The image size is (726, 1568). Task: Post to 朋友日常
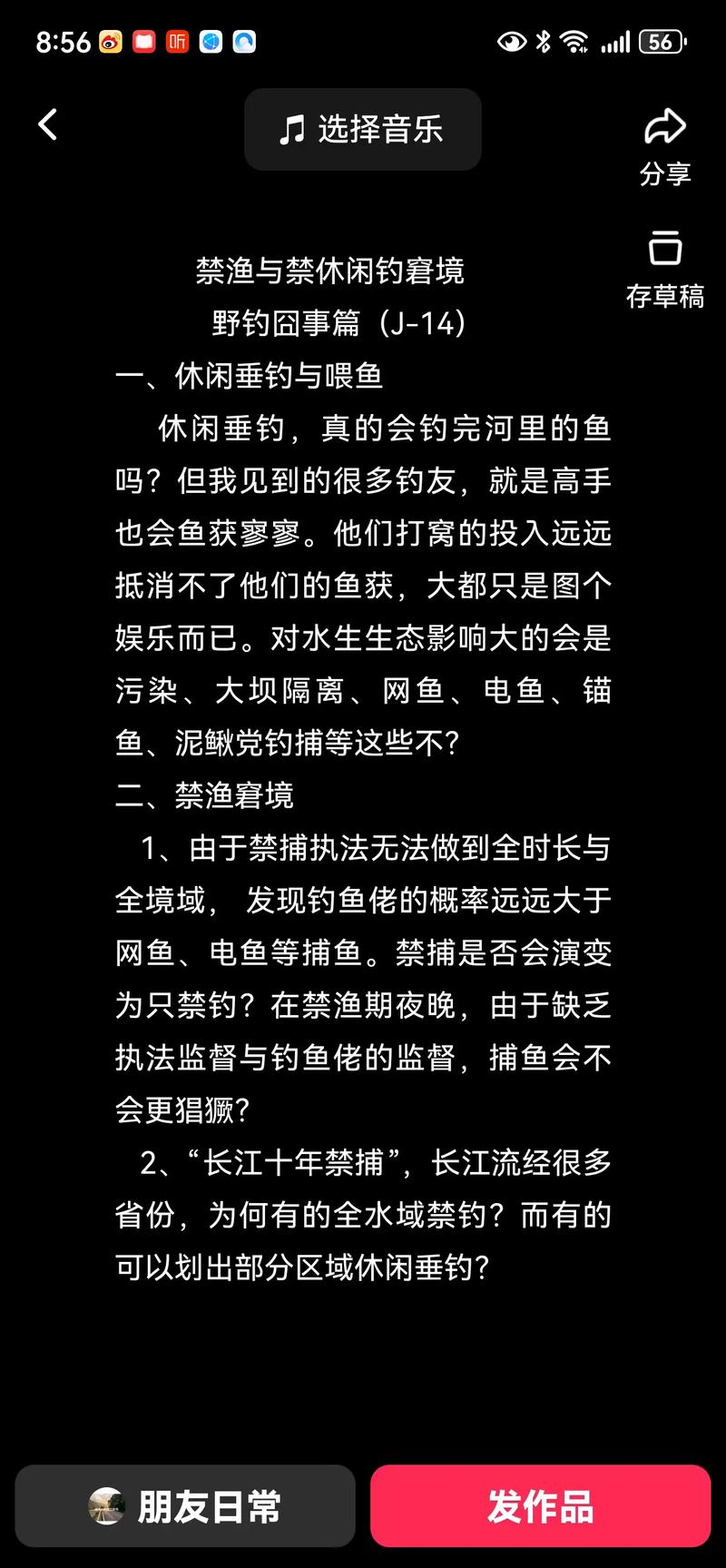pyautogui.click(x=185, y=1506)
